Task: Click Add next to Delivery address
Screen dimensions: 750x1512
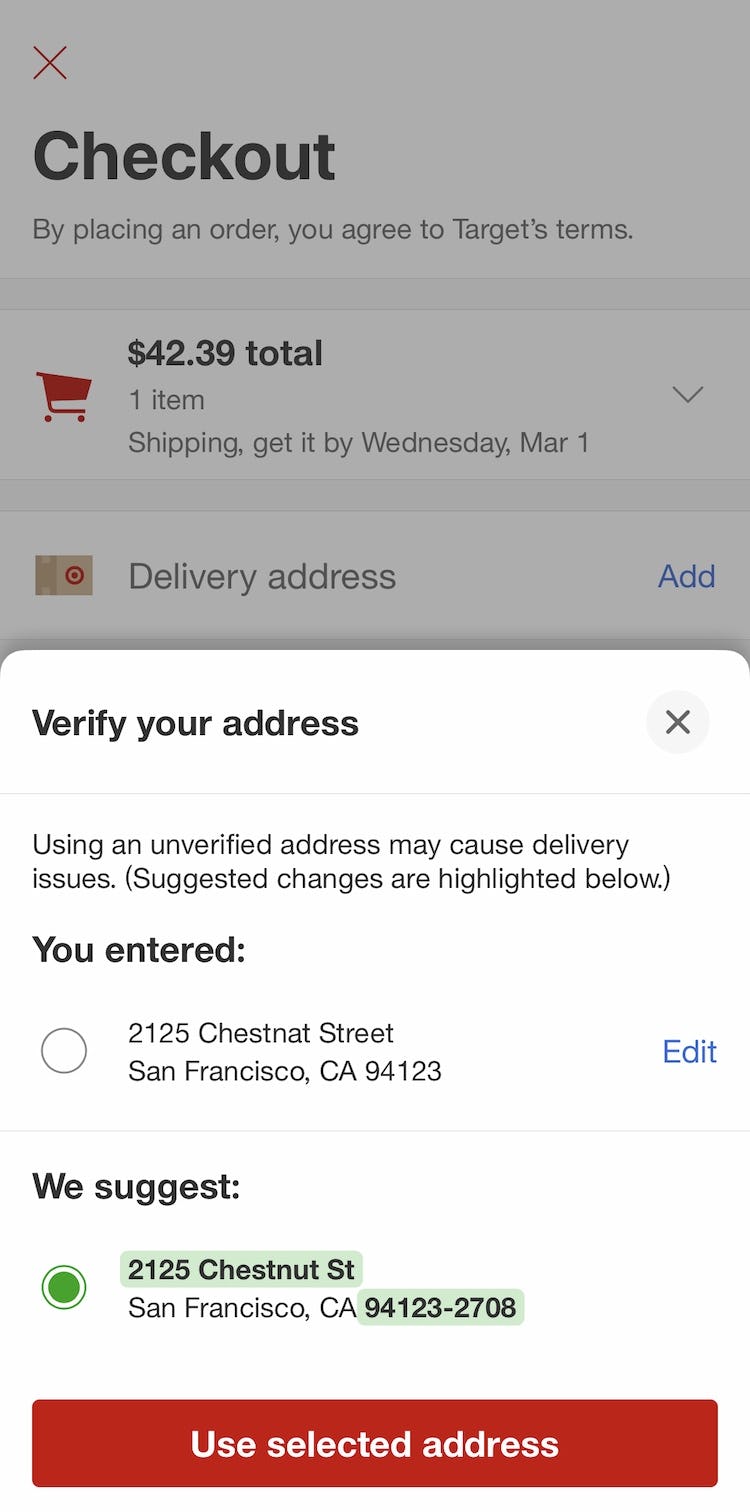Action: [686, 575]
